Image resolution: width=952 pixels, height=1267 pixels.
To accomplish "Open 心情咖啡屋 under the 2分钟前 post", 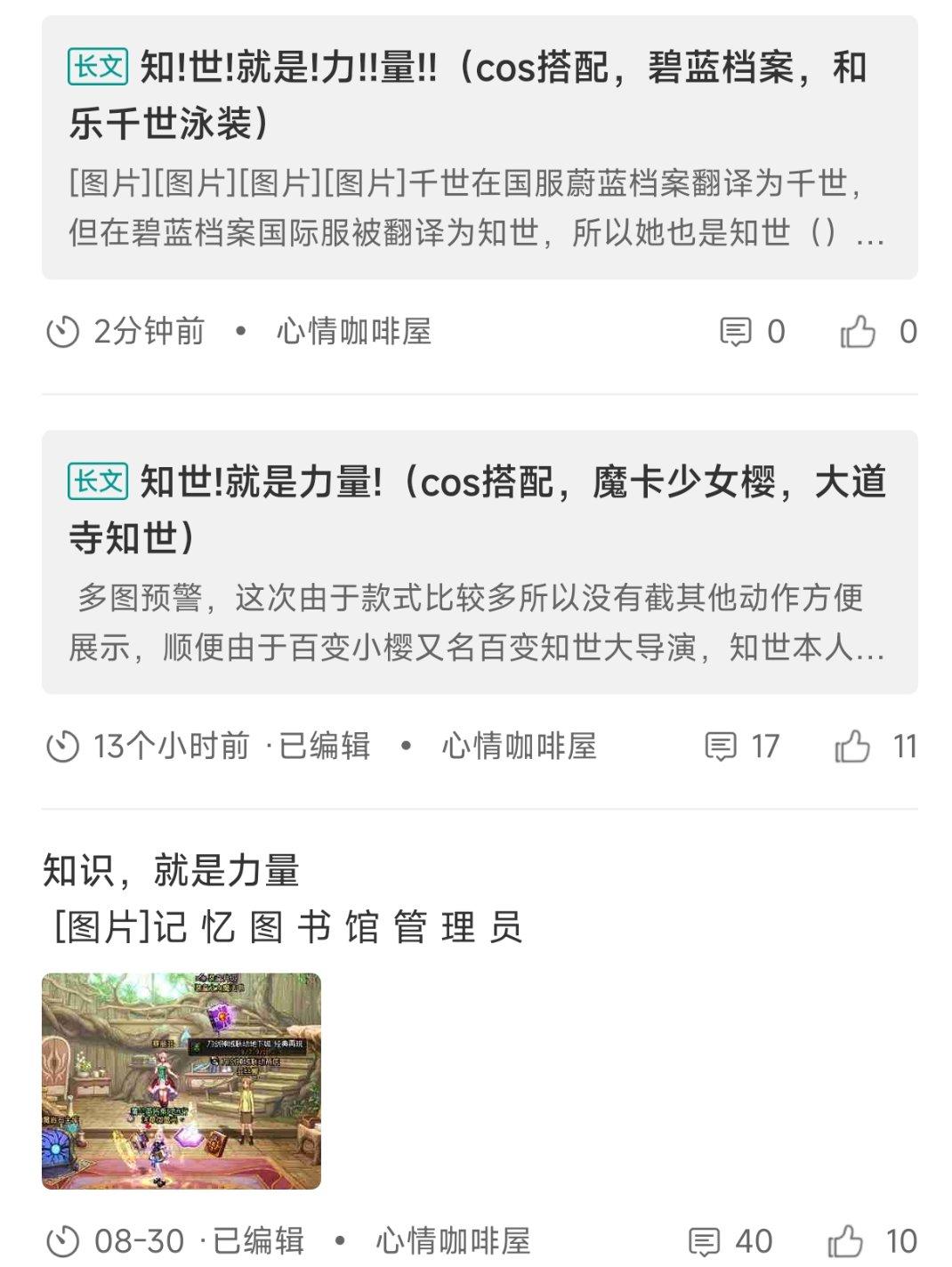I will pos(353,332).
